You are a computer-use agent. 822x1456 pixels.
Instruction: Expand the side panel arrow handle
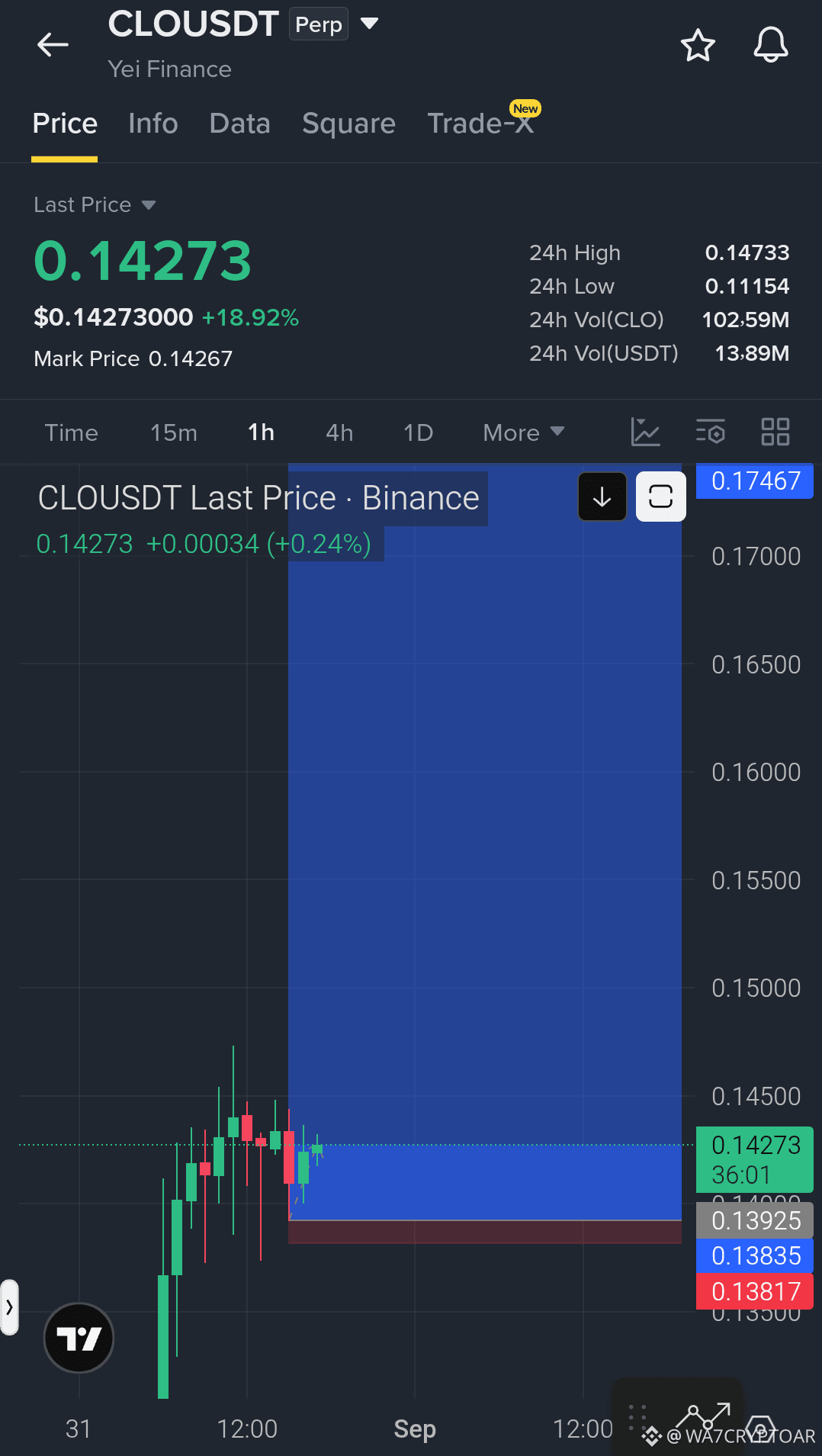click(9, 1307)
